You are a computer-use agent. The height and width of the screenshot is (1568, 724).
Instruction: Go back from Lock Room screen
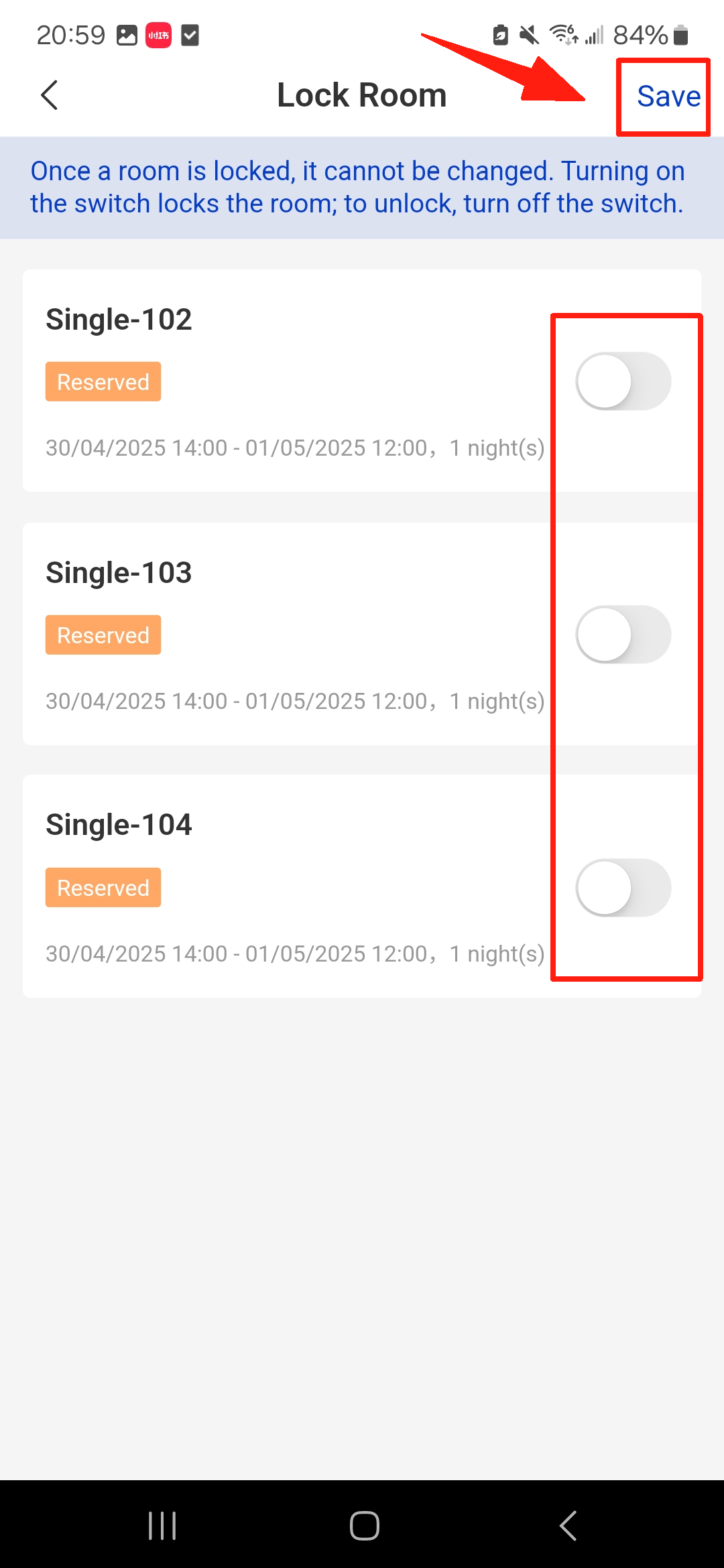tap(50, 95)
